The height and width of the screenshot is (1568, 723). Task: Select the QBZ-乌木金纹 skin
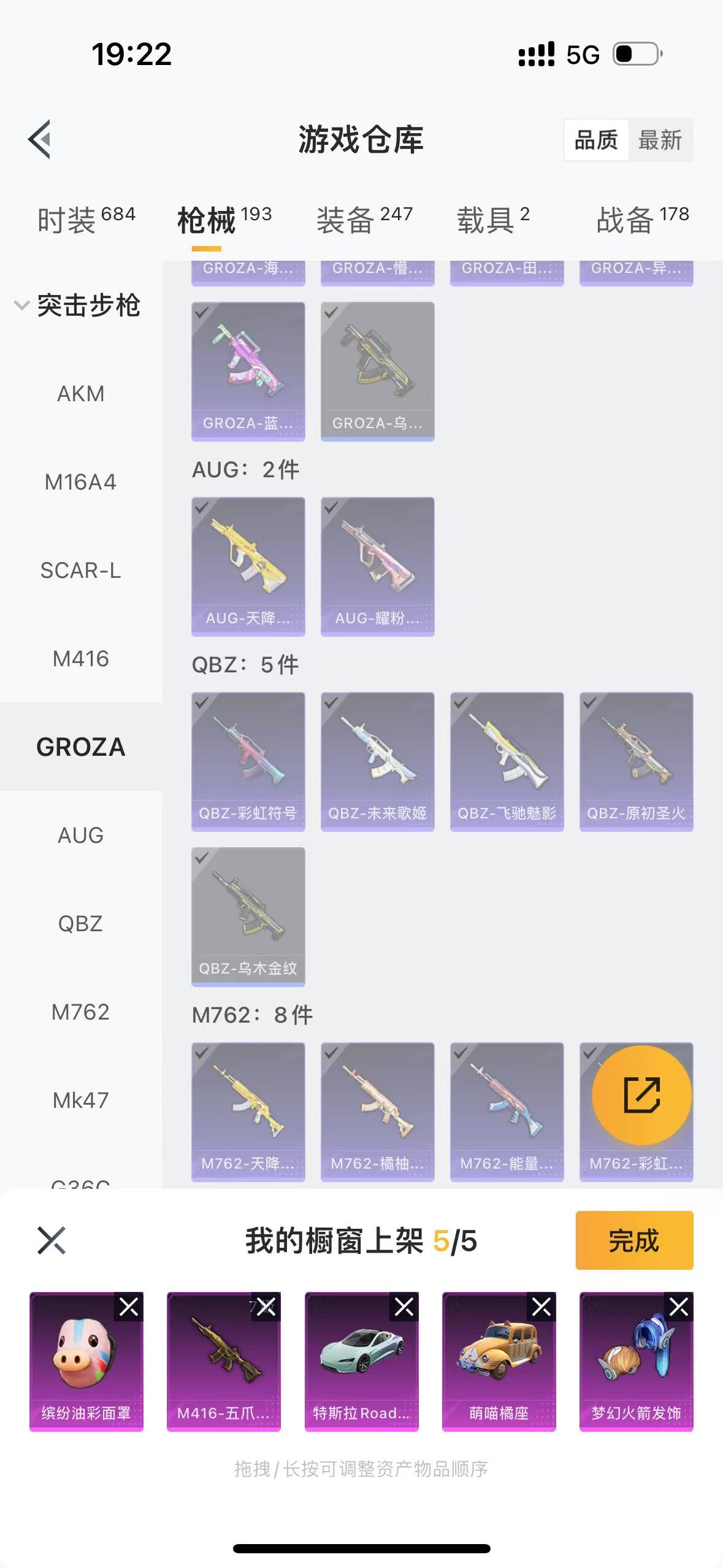[248, 917]
